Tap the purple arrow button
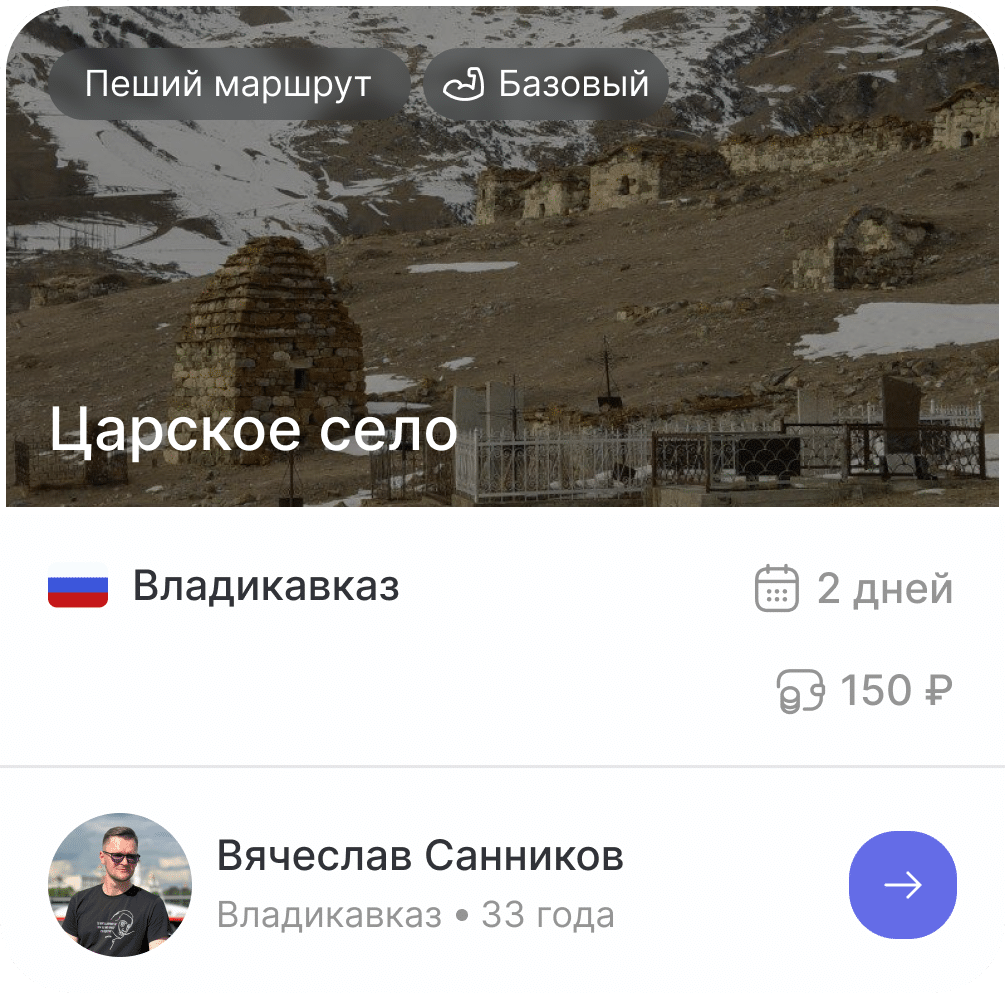Image resolution: width=1005 pixels, height=993 pixels. point(902,885)
